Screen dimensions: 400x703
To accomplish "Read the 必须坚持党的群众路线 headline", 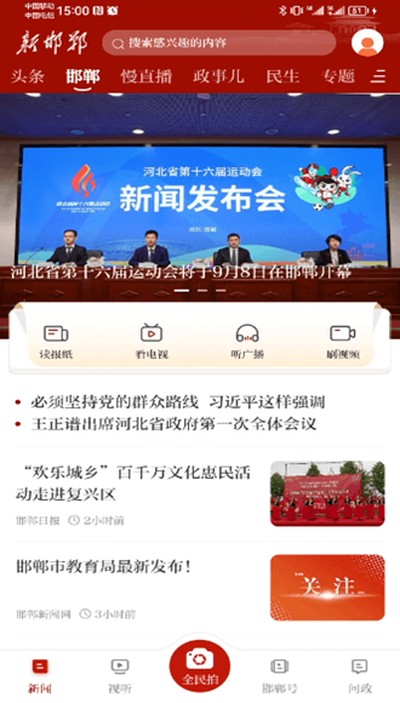I will pyautogui.click(x=178, y=402).
